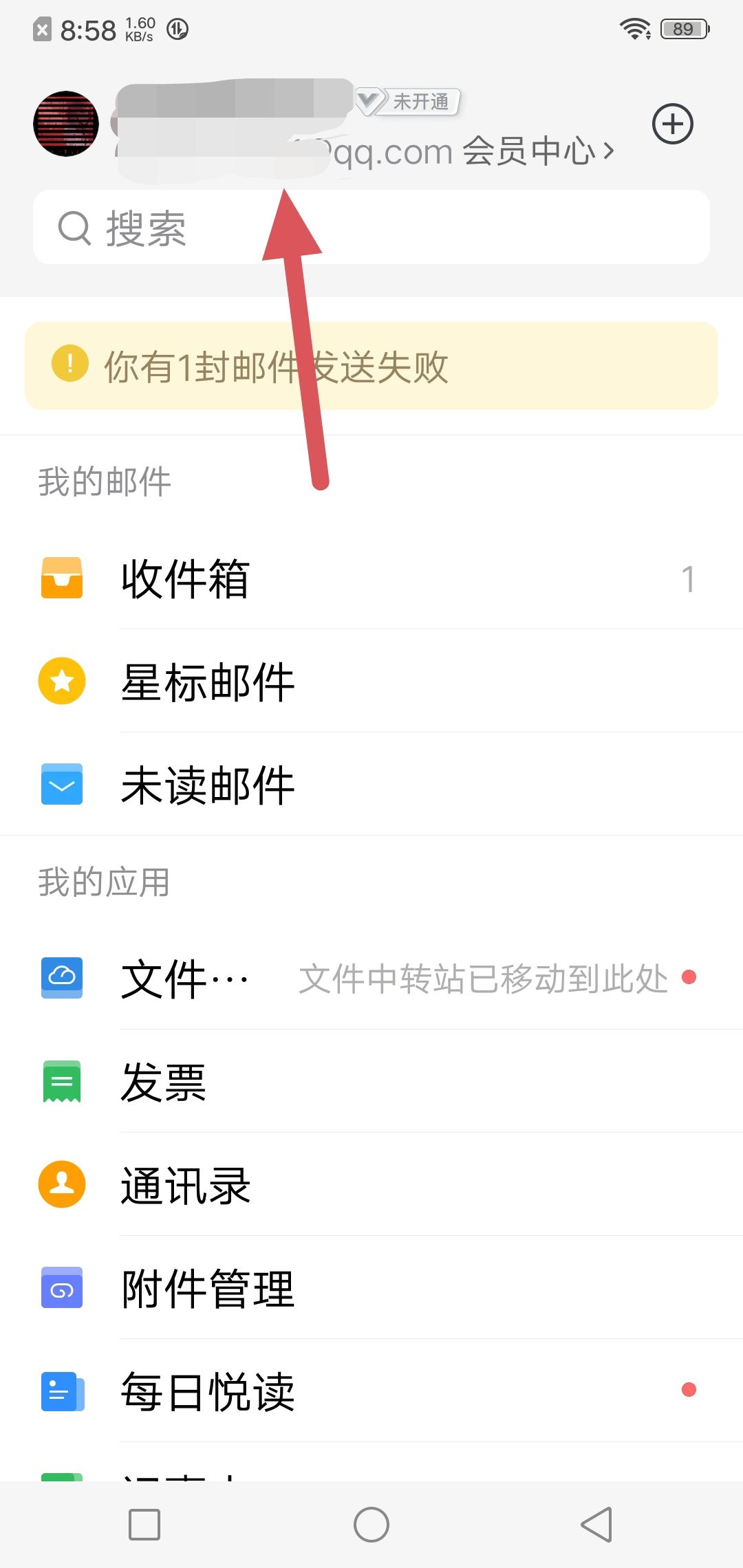Expand the 会员中心 chevron arrow
The height and width of the screenshot is (1568, 743).
[x=608, y=151]
